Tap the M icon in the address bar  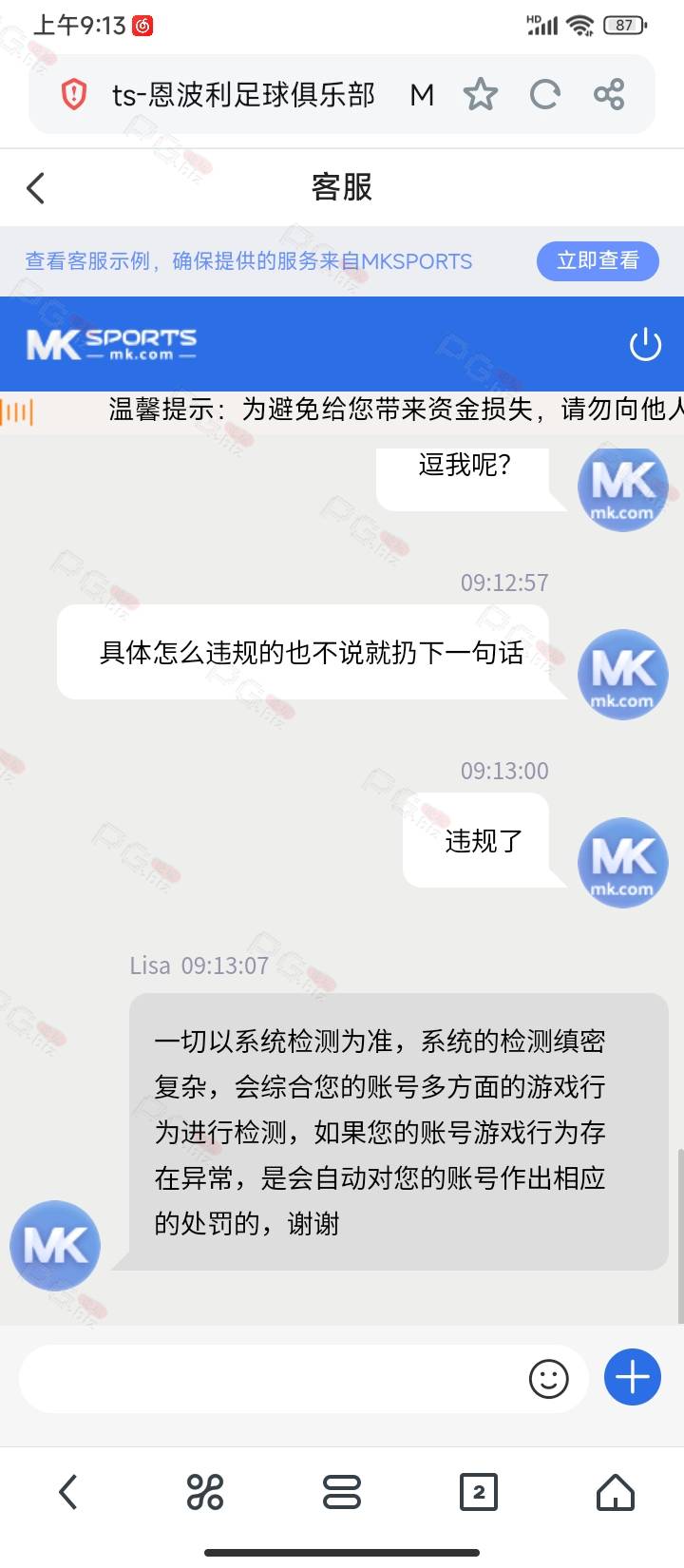coord(422,94)
